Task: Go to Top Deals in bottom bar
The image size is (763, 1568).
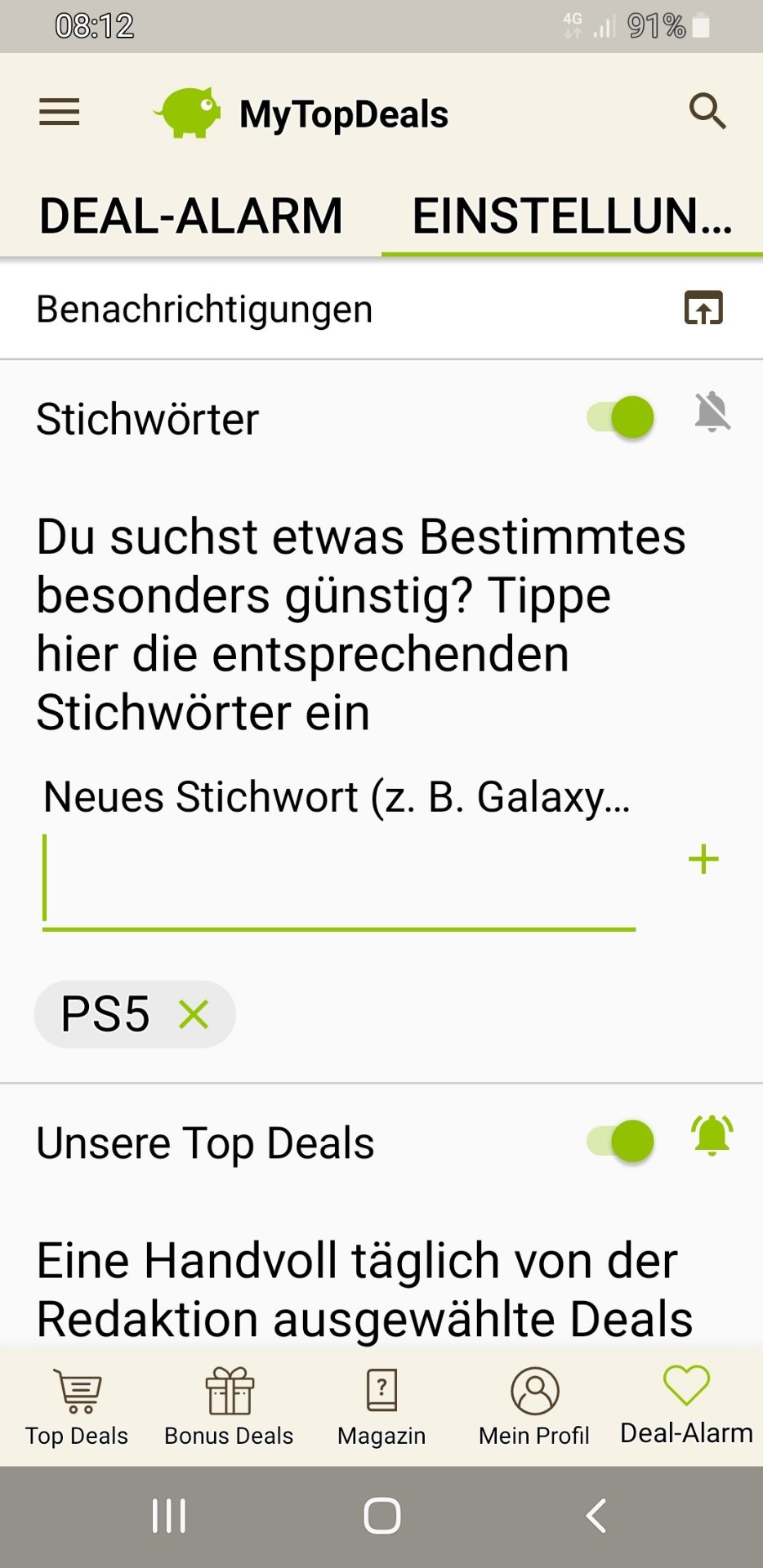Action: (x=77, y=1406)
